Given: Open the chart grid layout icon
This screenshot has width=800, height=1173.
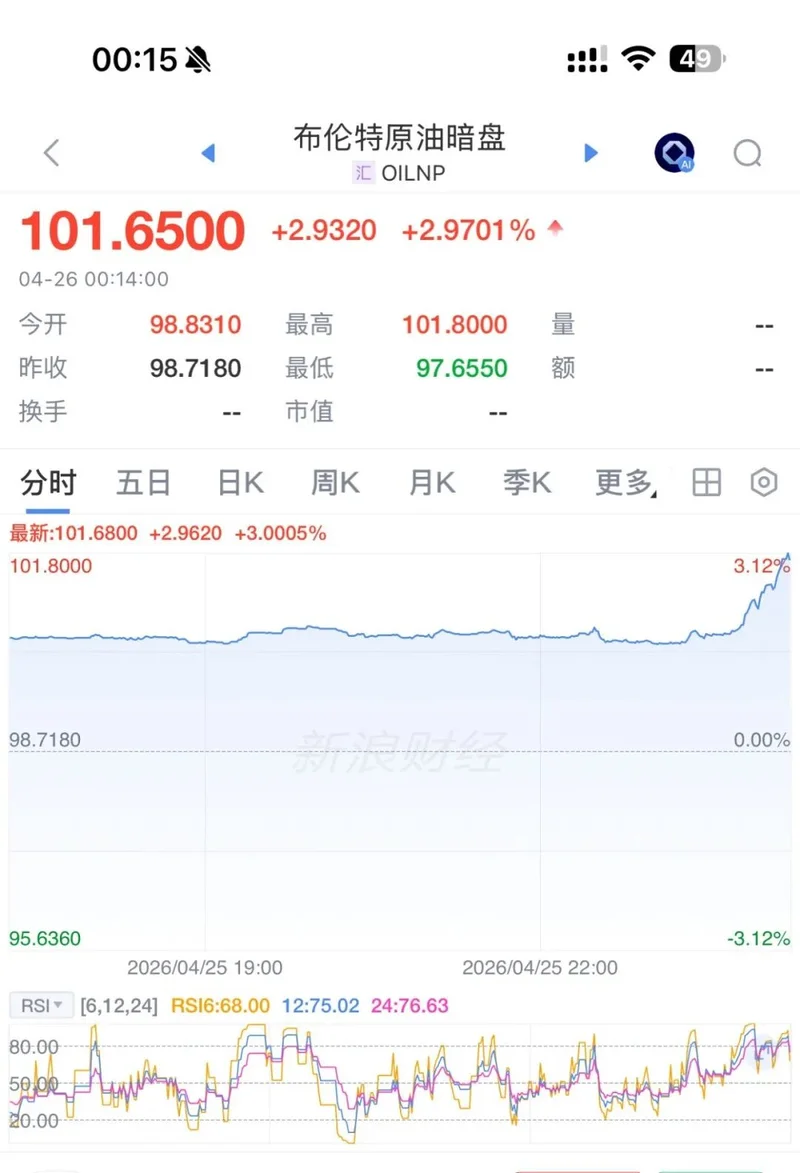Looking at the screenshot, I should [x=706, y=483].
